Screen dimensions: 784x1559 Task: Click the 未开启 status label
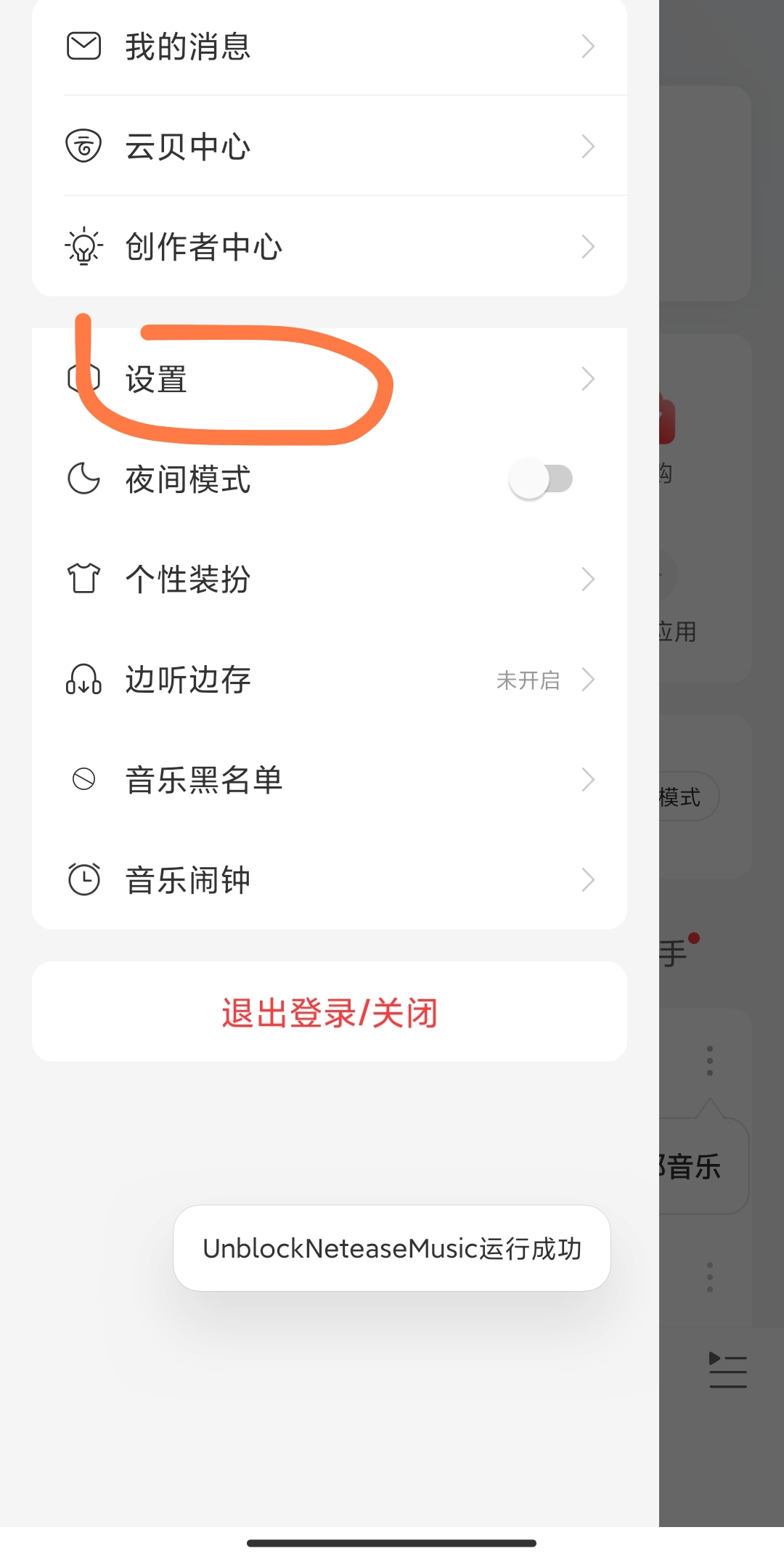(x=528, y=680)
